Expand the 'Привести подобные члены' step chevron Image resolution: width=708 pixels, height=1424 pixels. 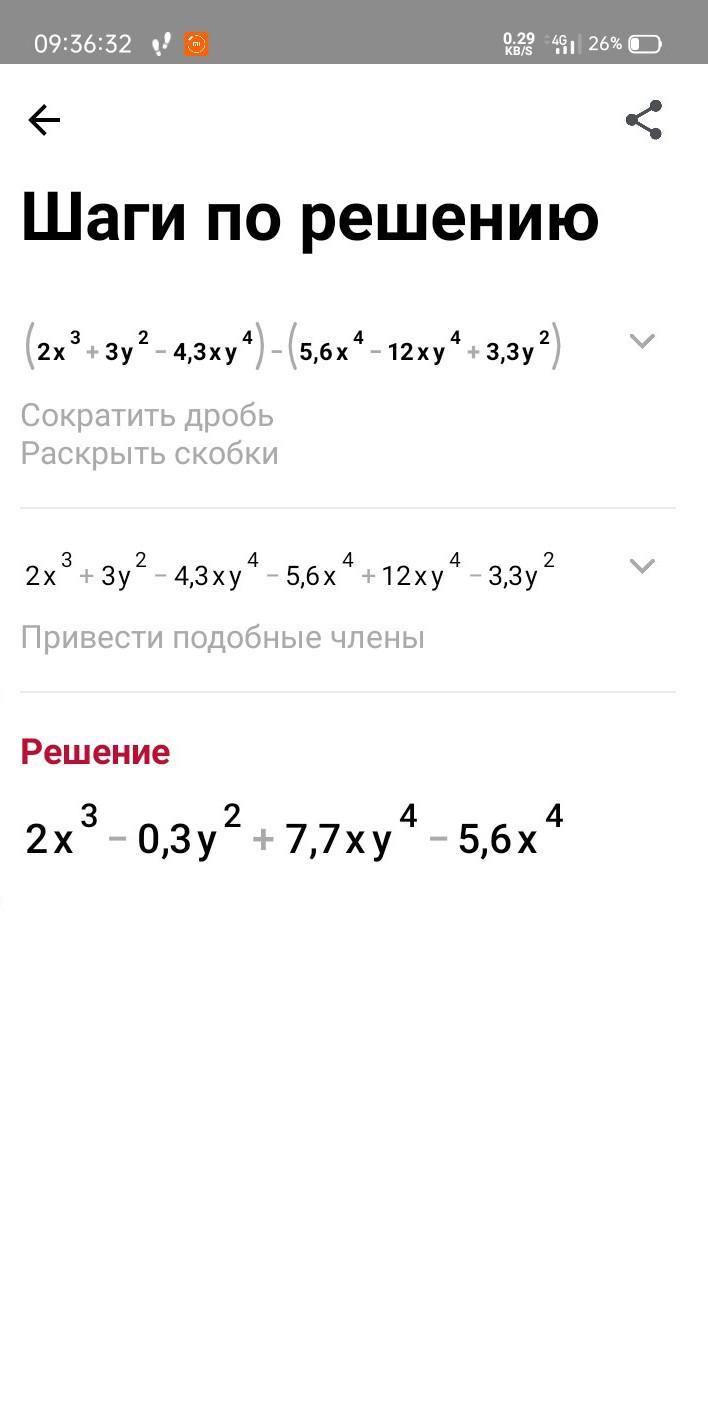coord(641,566)
